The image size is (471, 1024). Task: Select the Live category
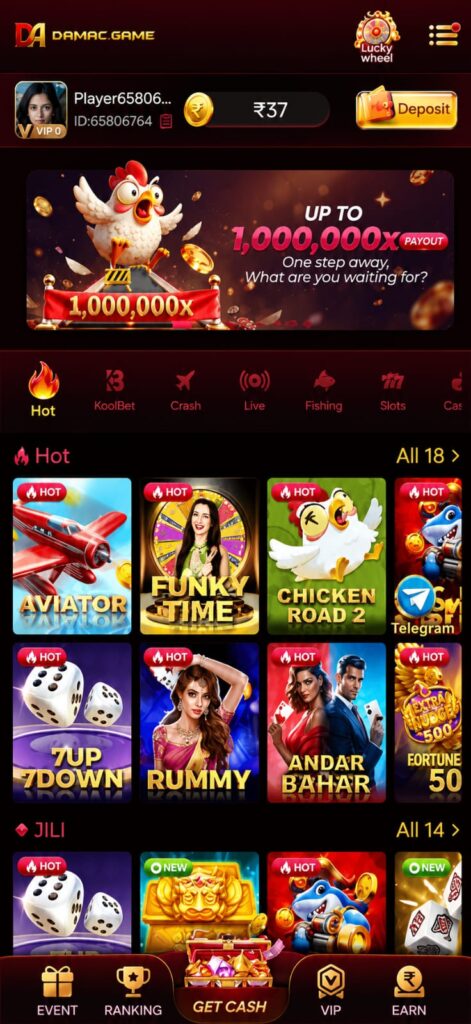pyautogui.click(x=254, y=391)
